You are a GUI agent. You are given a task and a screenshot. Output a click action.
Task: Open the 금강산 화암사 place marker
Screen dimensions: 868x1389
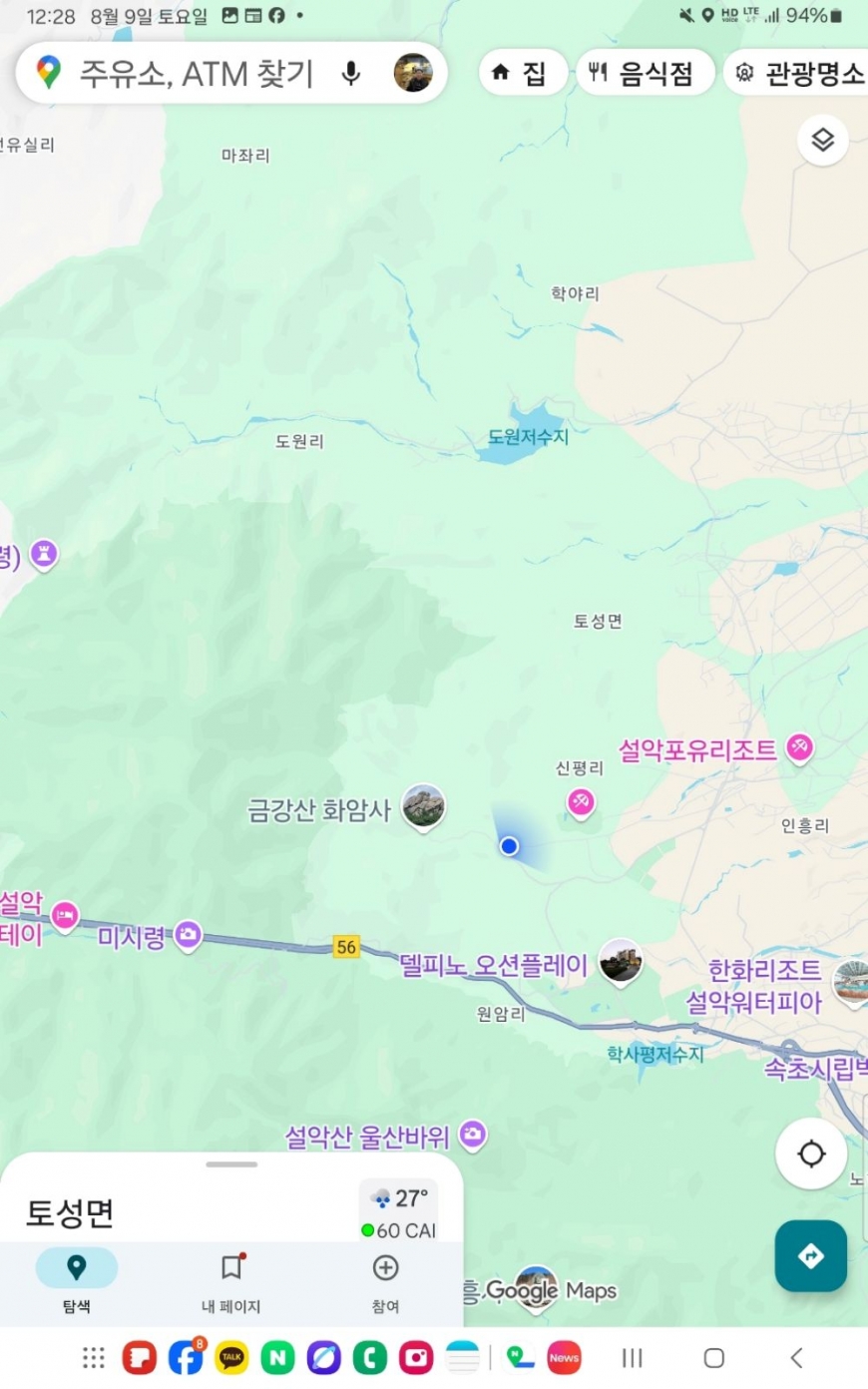[423, 806]
